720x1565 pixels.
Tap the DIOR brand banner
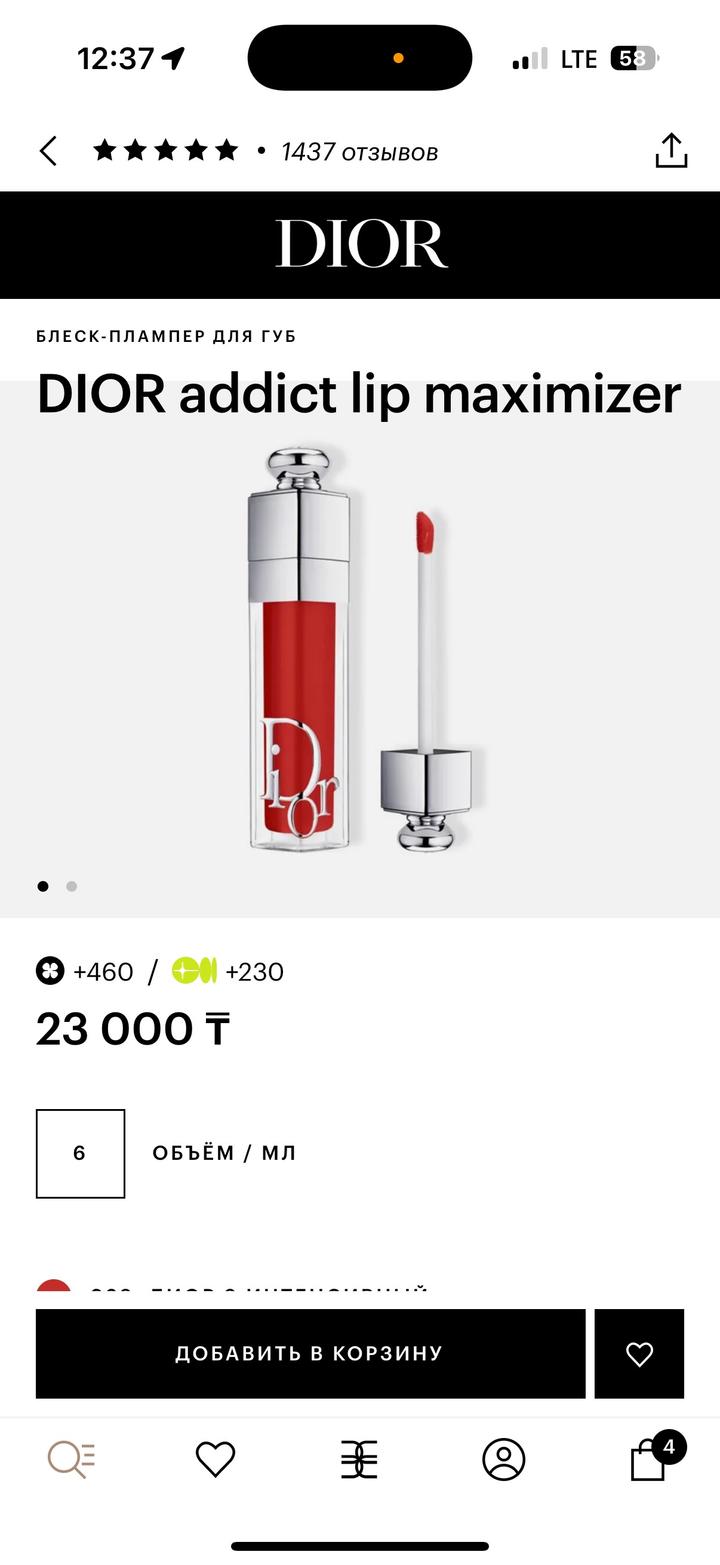pos(360,244)
